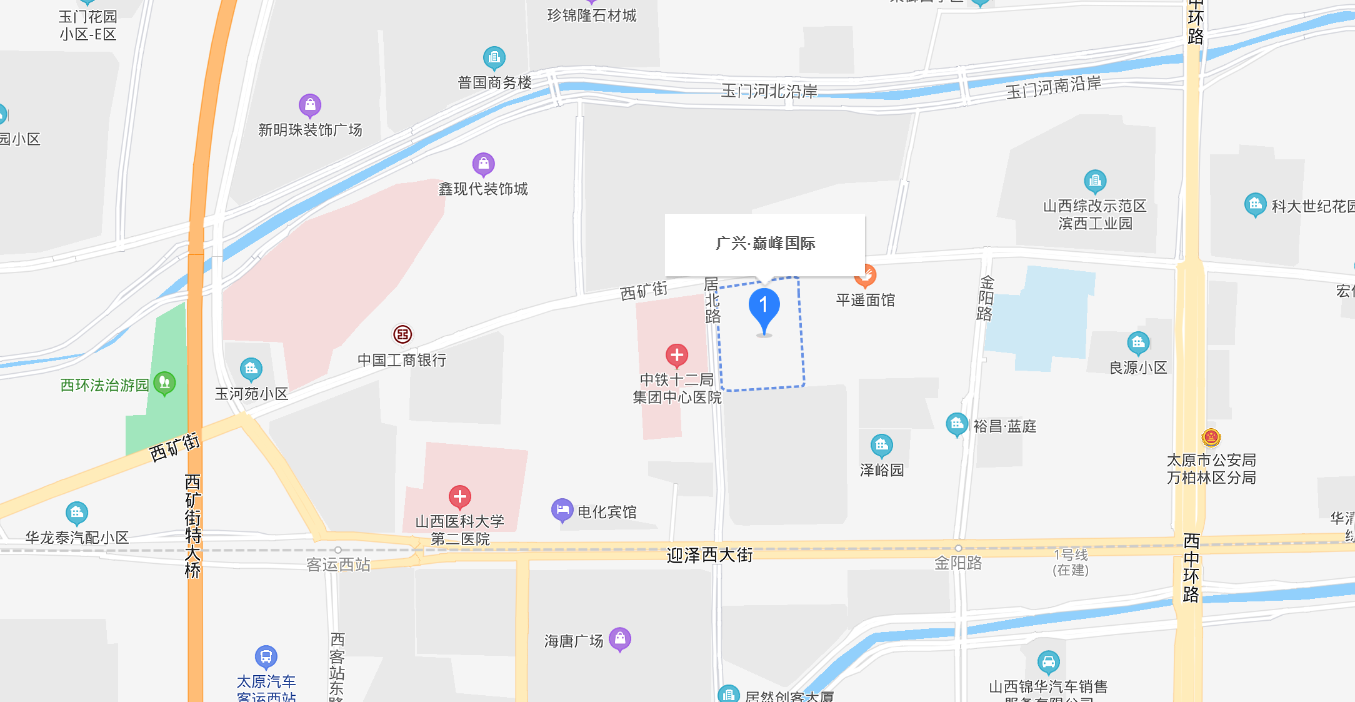Select the 平遥面馆 restaurant marker
Screen dimensions: 1355x702
pyautogui.click(x=865, y=275)
